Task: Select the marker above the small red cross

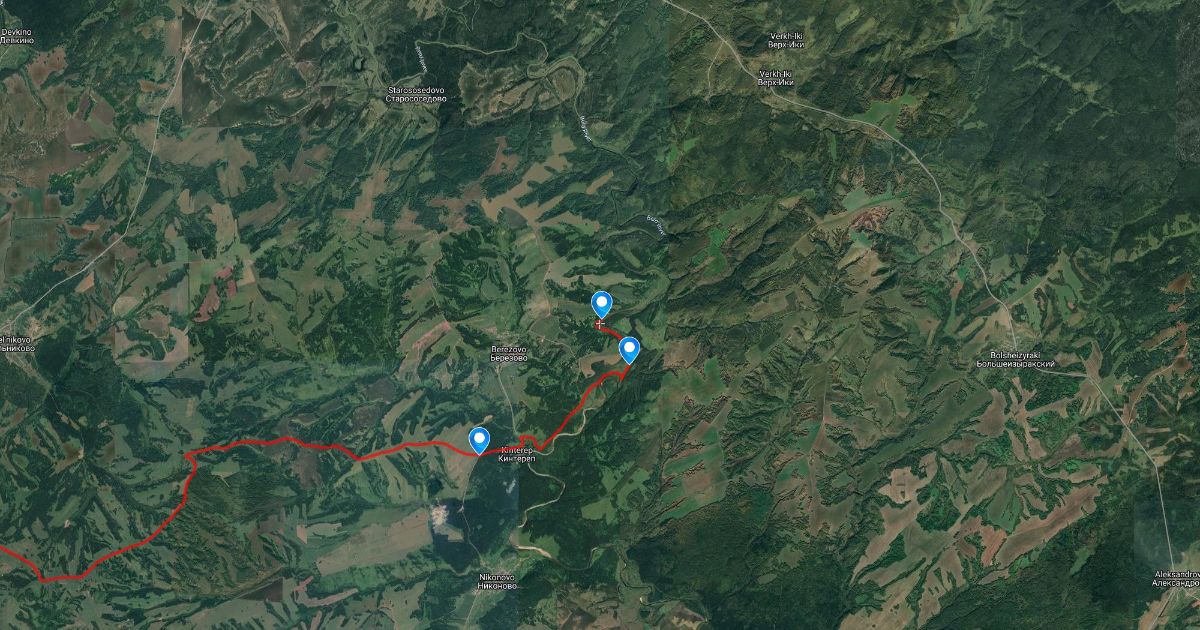Action: click(x=601, y=303)
